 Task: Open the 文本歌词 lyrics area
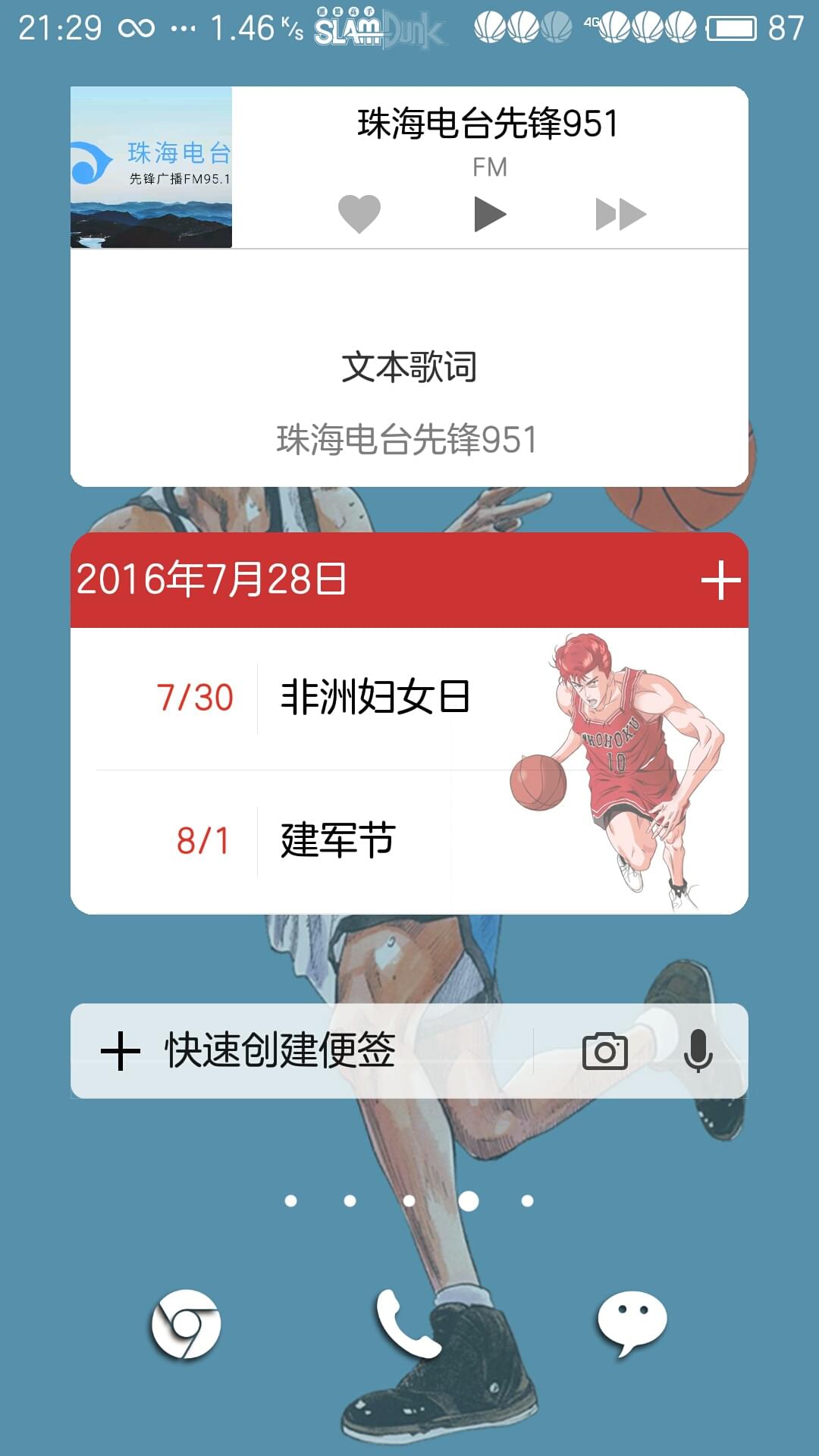pos(409,367)
